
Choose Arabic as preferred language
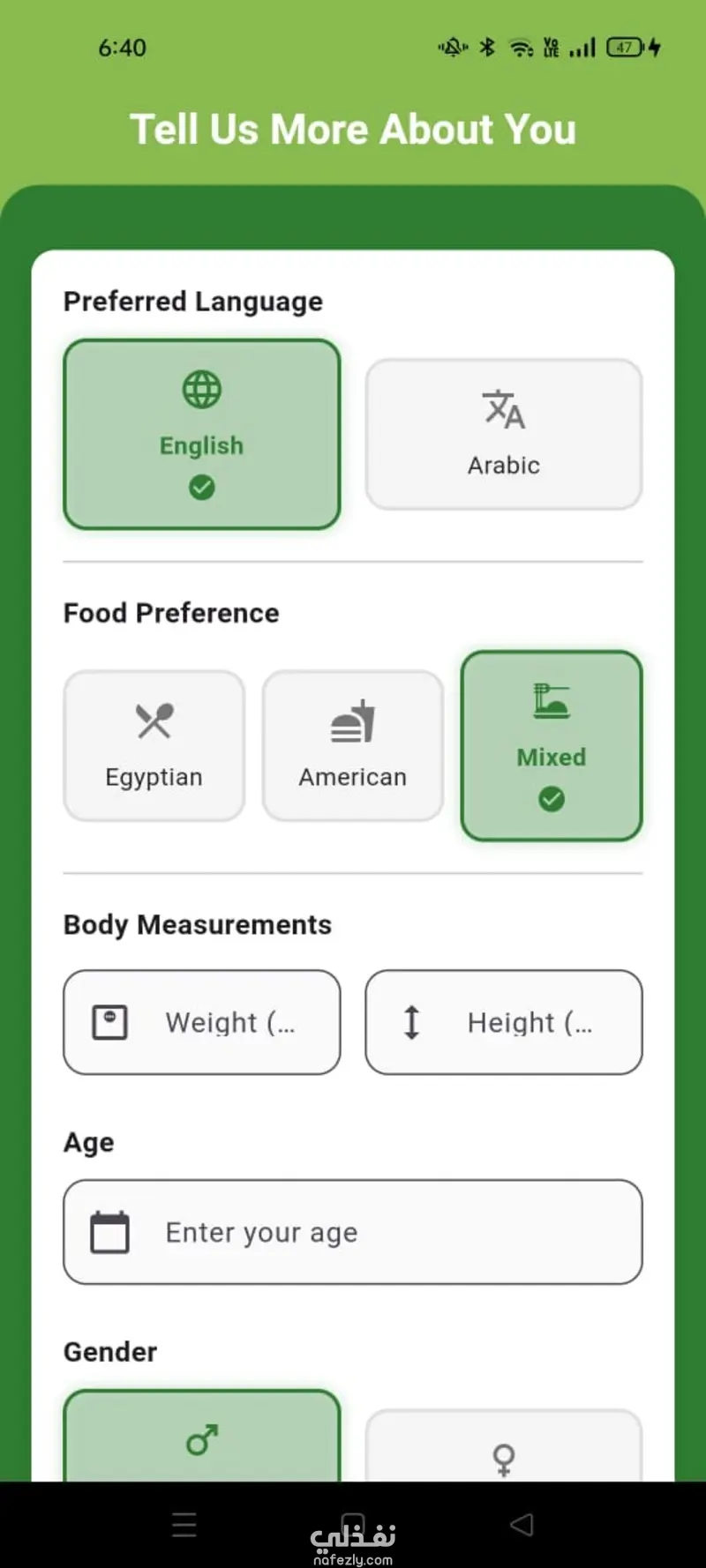pyautogui.click(x=503, y=434)
